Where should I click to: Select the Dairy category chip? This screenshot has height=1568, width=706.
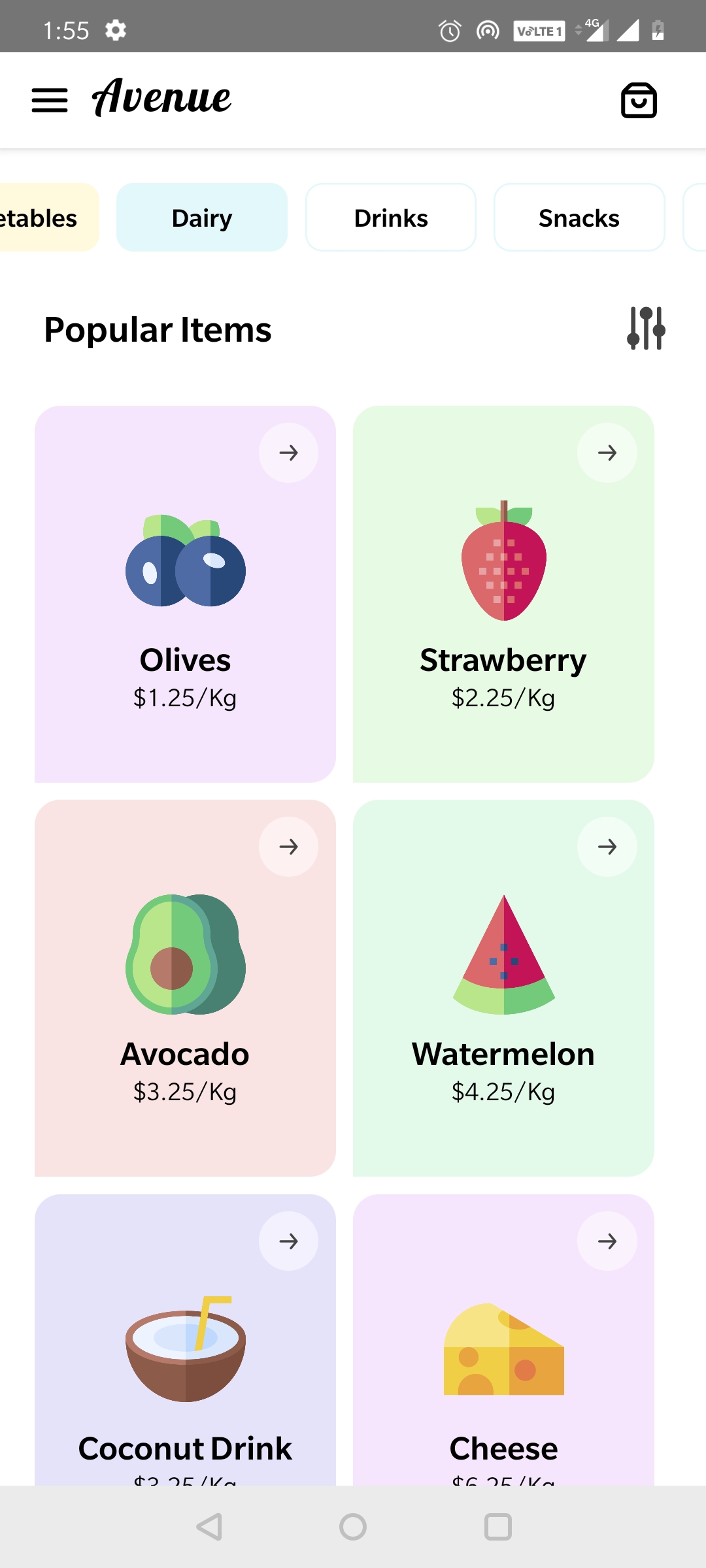coord(202,218)
